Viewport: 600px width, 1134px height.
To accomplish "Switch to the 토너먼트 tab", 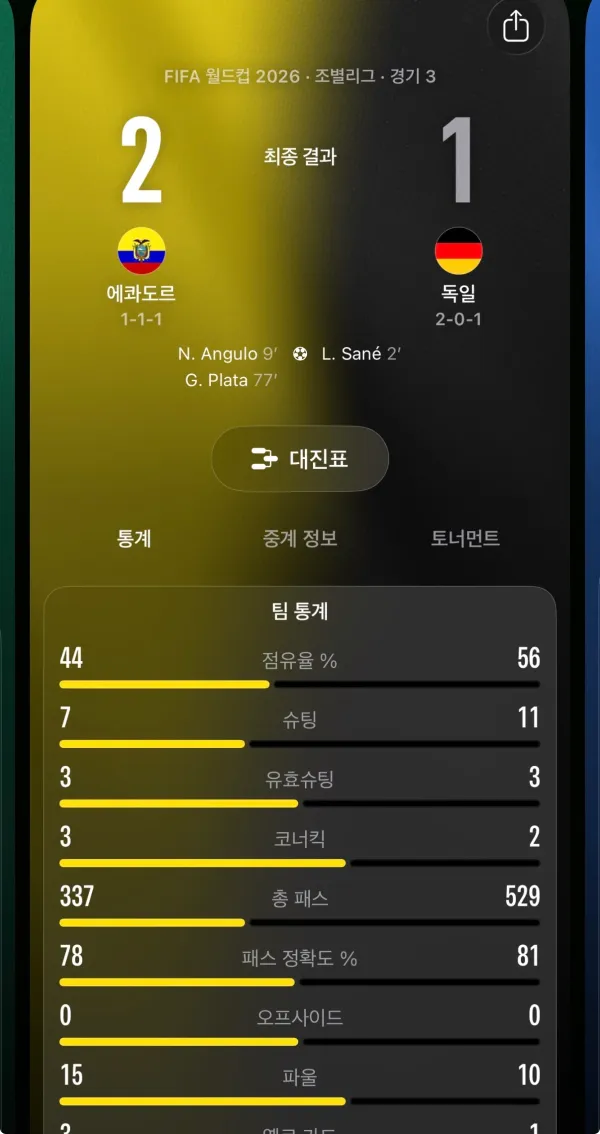I will (465, 539).
